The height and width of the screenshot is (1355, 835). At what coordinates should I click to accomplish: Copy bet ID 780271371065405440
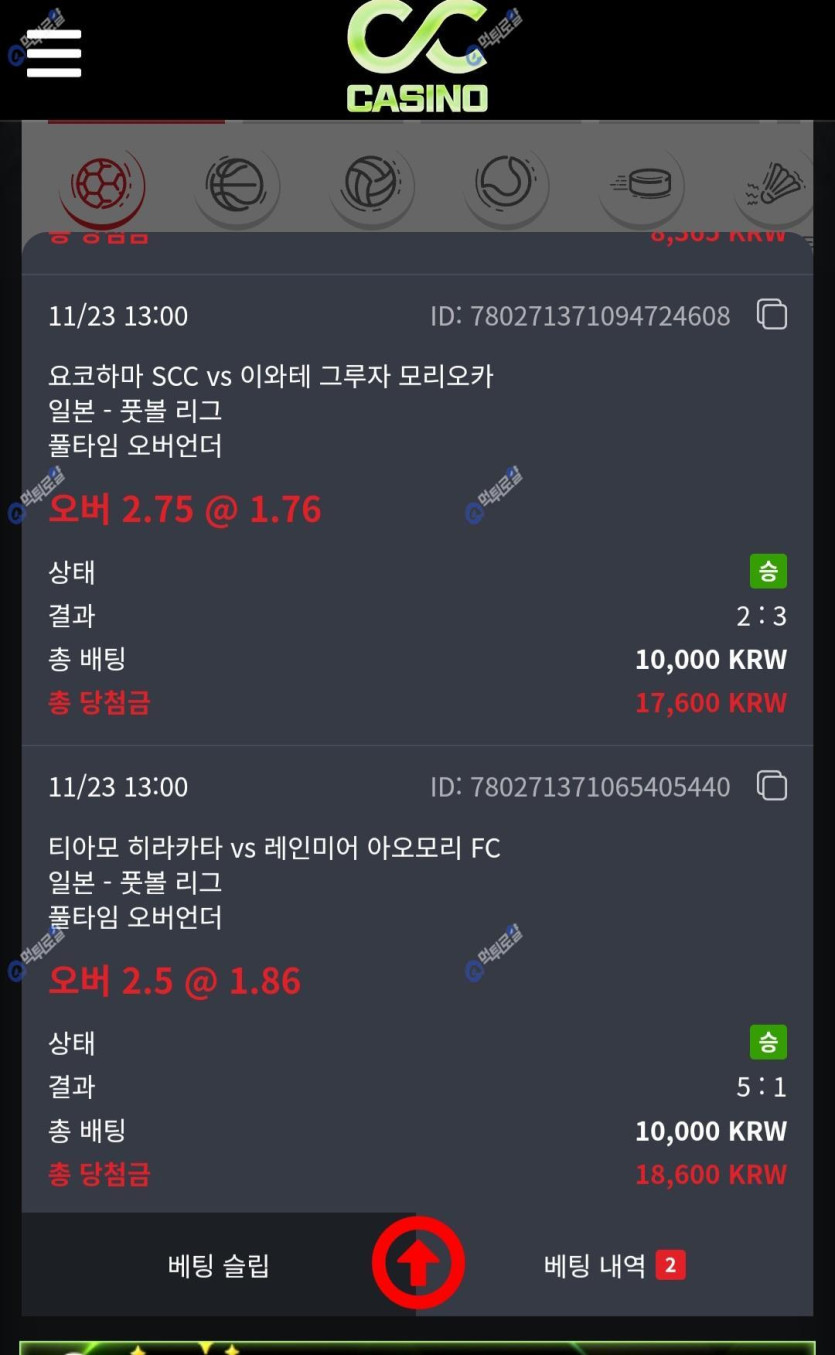(772, 786)
